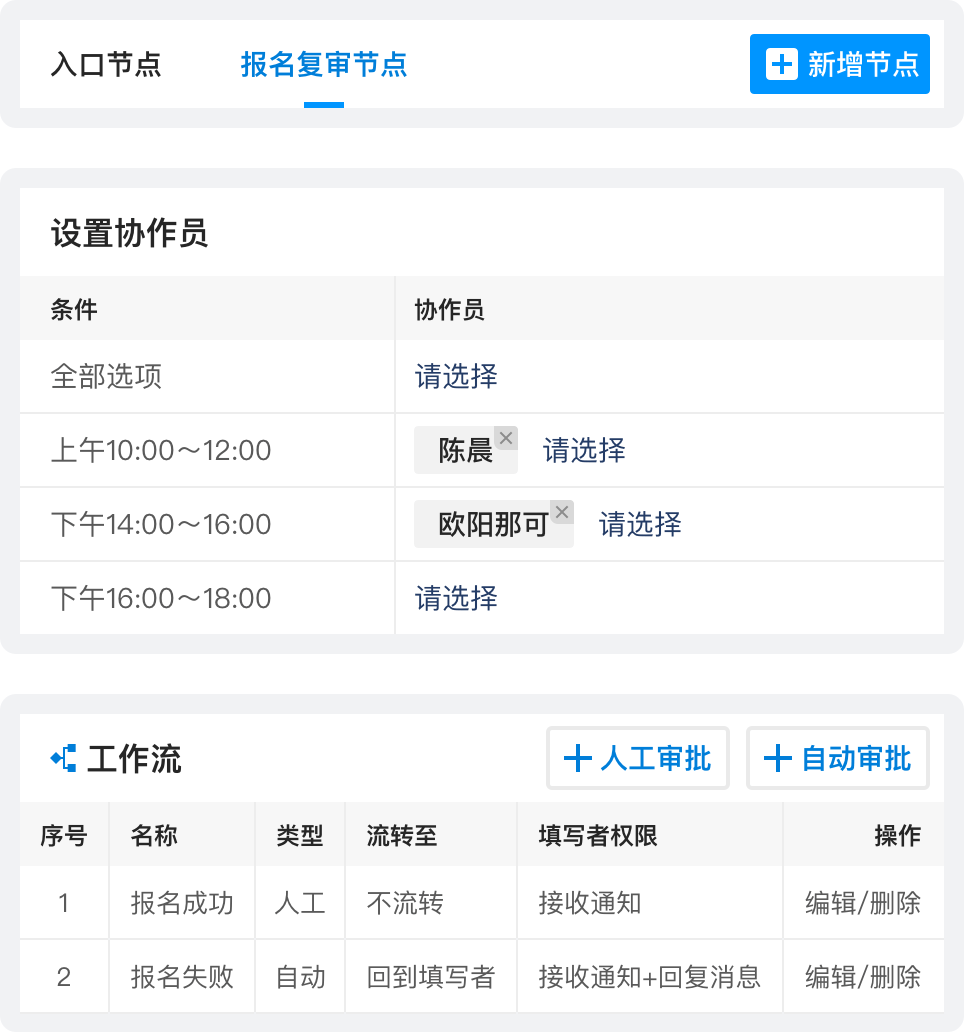The height and width of the screenshot is (1032, 964).
Task: Remove collaborator 欧阳那可
Action: 562,512
